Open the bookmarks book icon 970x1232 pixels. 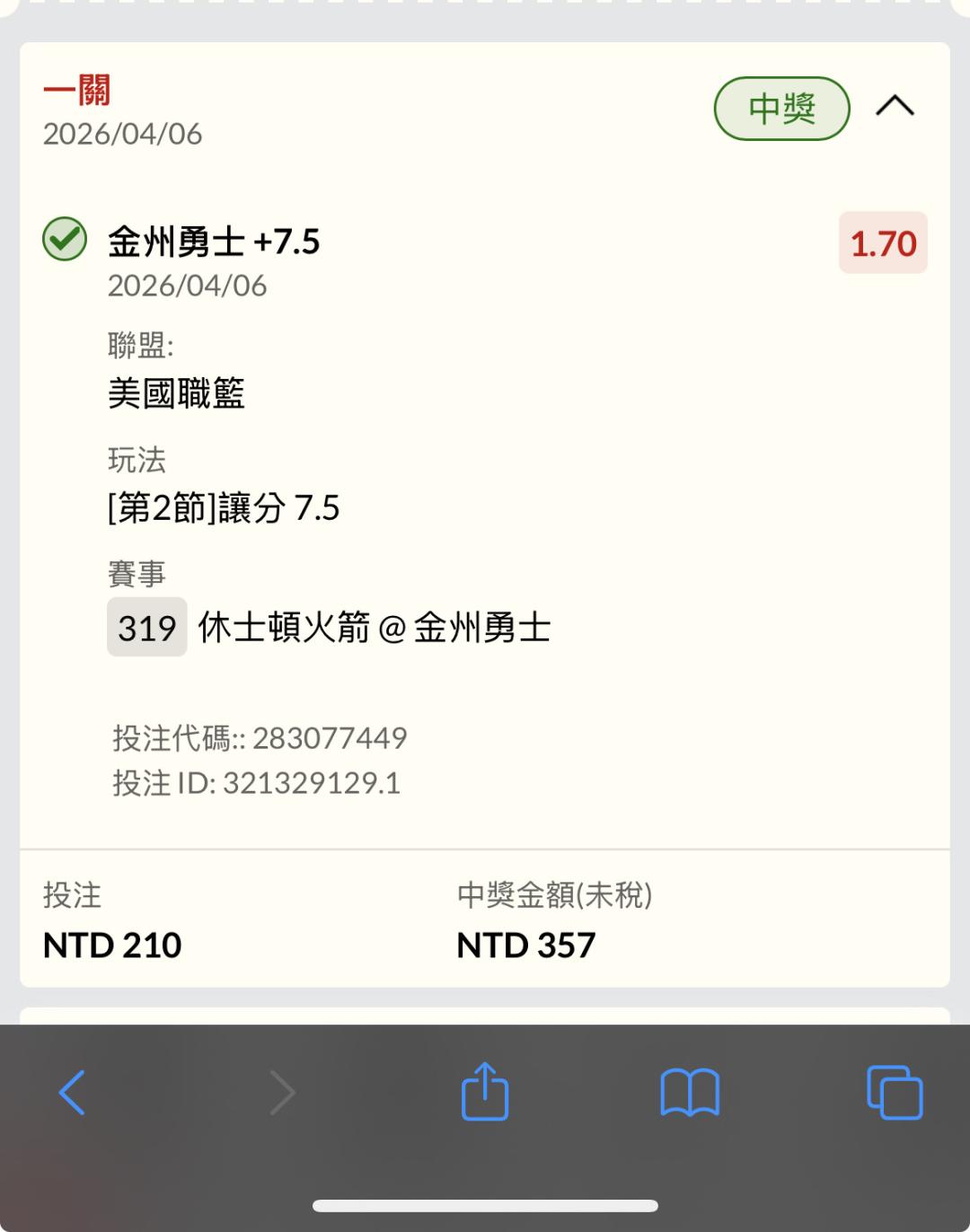click(690, 1093)
